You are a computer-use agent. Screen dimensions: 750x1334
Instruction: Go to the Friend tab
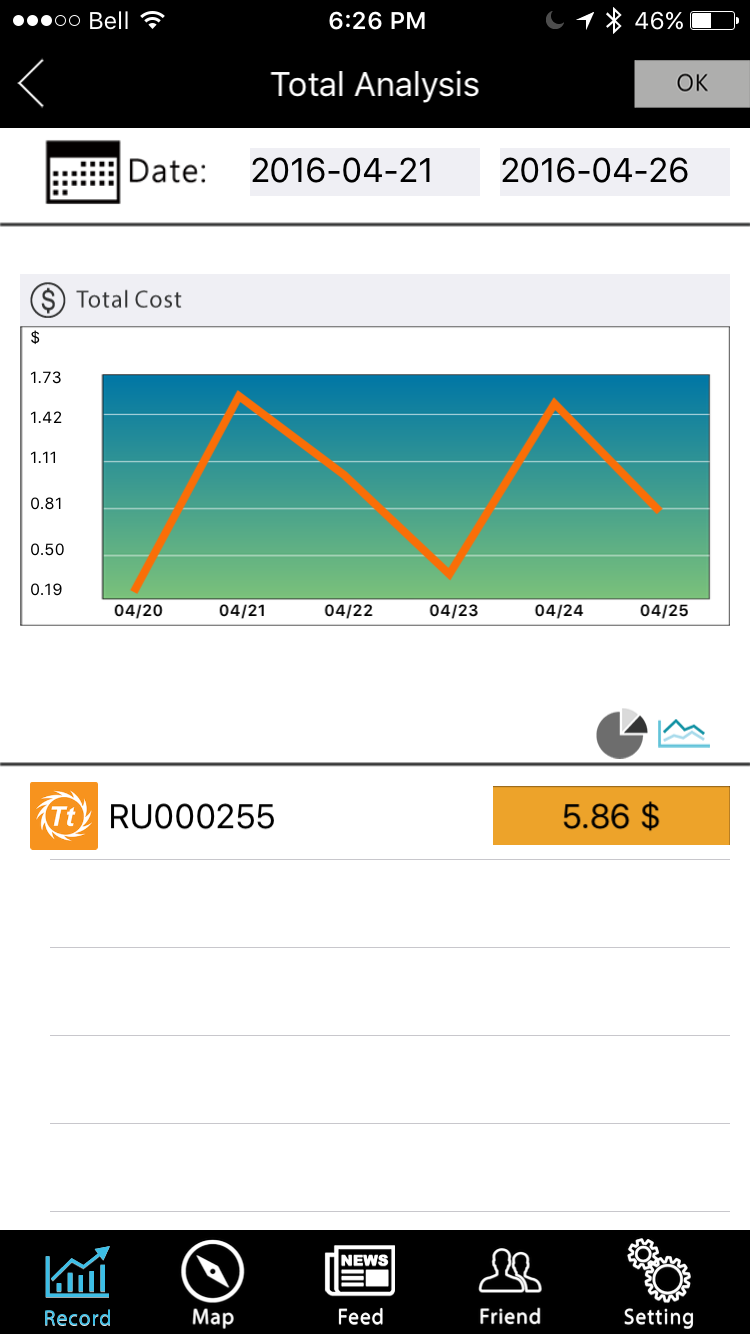[x=510, y=1283]
